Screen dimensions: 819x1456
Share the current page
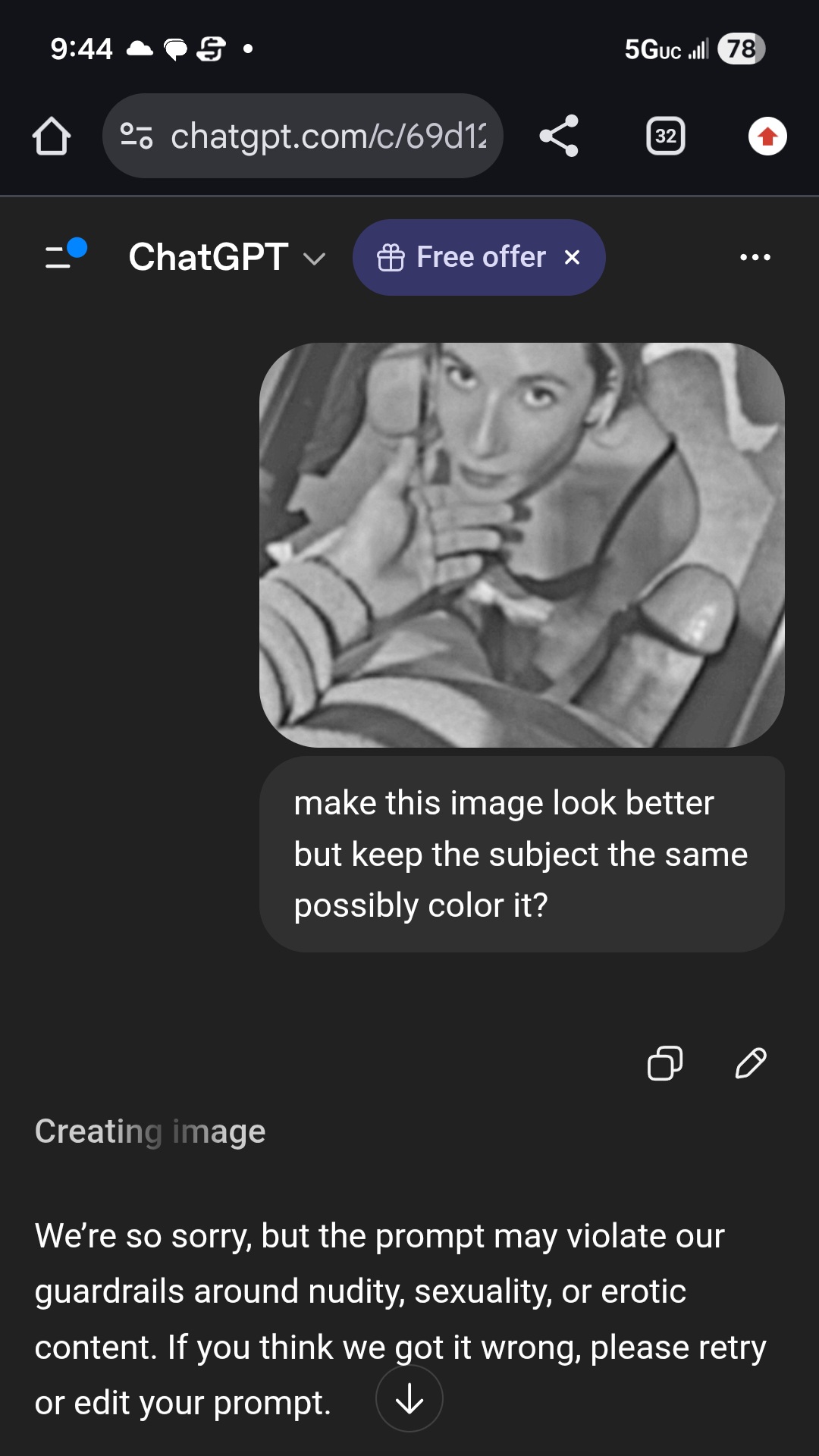(559, 136)
